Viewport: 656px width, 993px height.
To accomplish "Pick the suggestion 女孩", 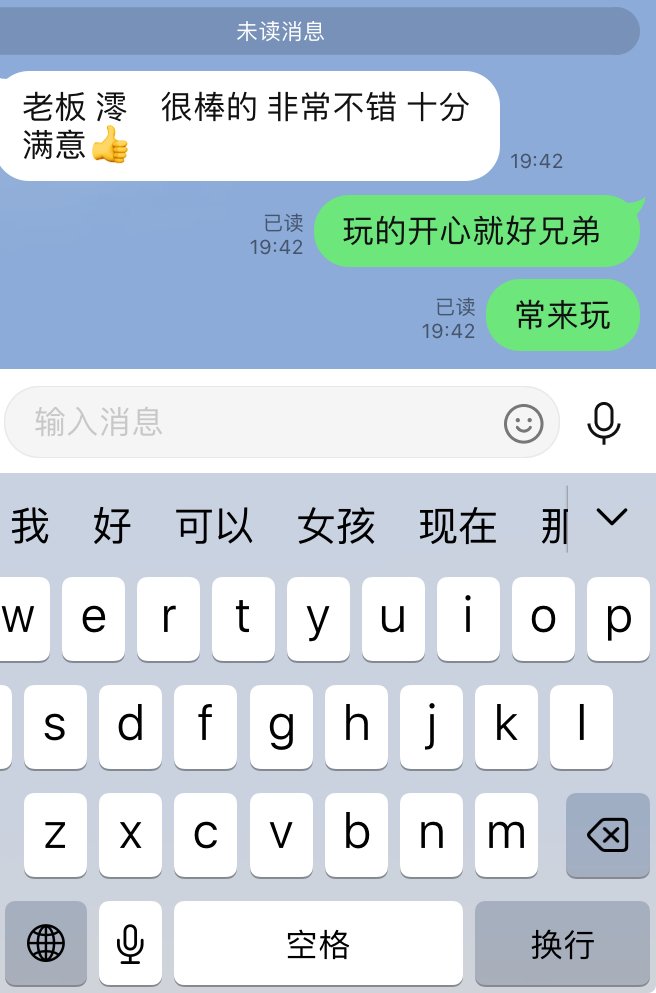I will click(336, 525).
